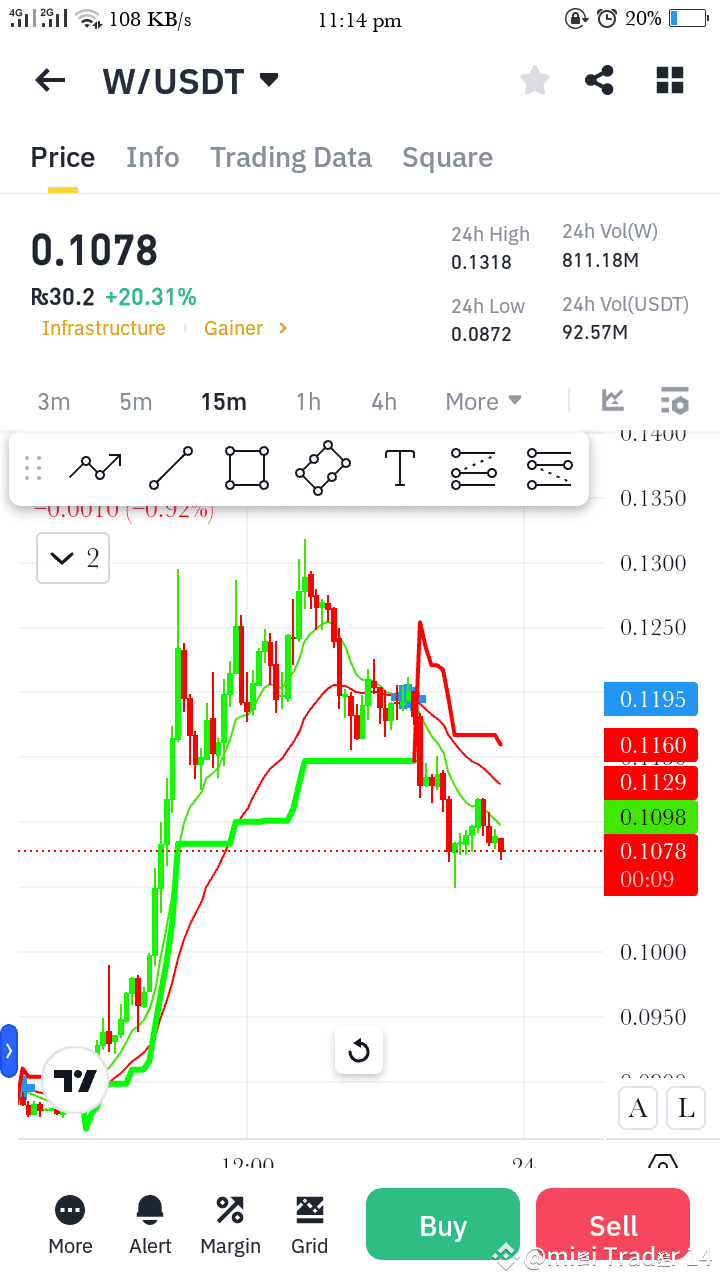Open the 'More' timeframe dropdown
Screen dimensions: 720x1280
483,401
